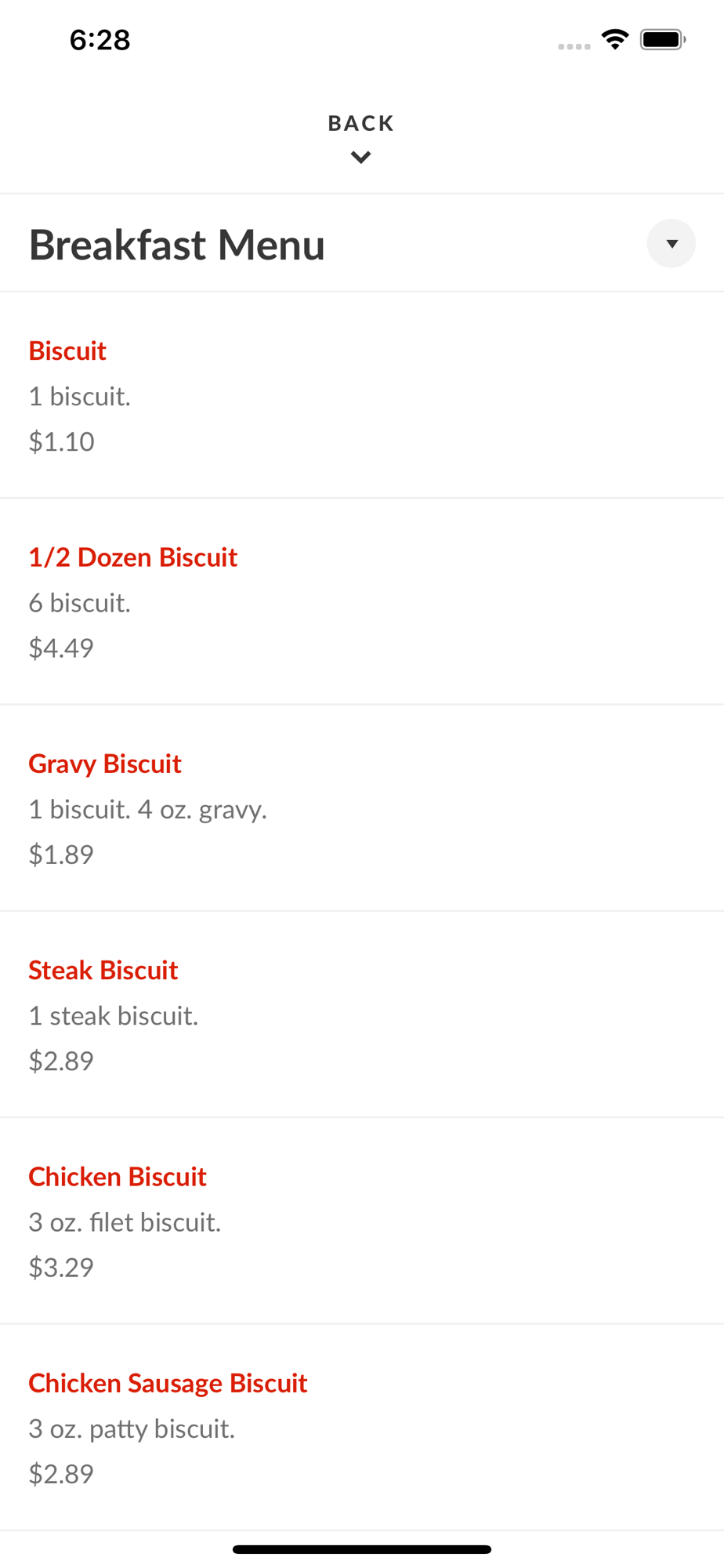The width and height of the screenshot is (724, 1568).
Task: Choose the Steak Biscuit item
Action: [362, 1014]
